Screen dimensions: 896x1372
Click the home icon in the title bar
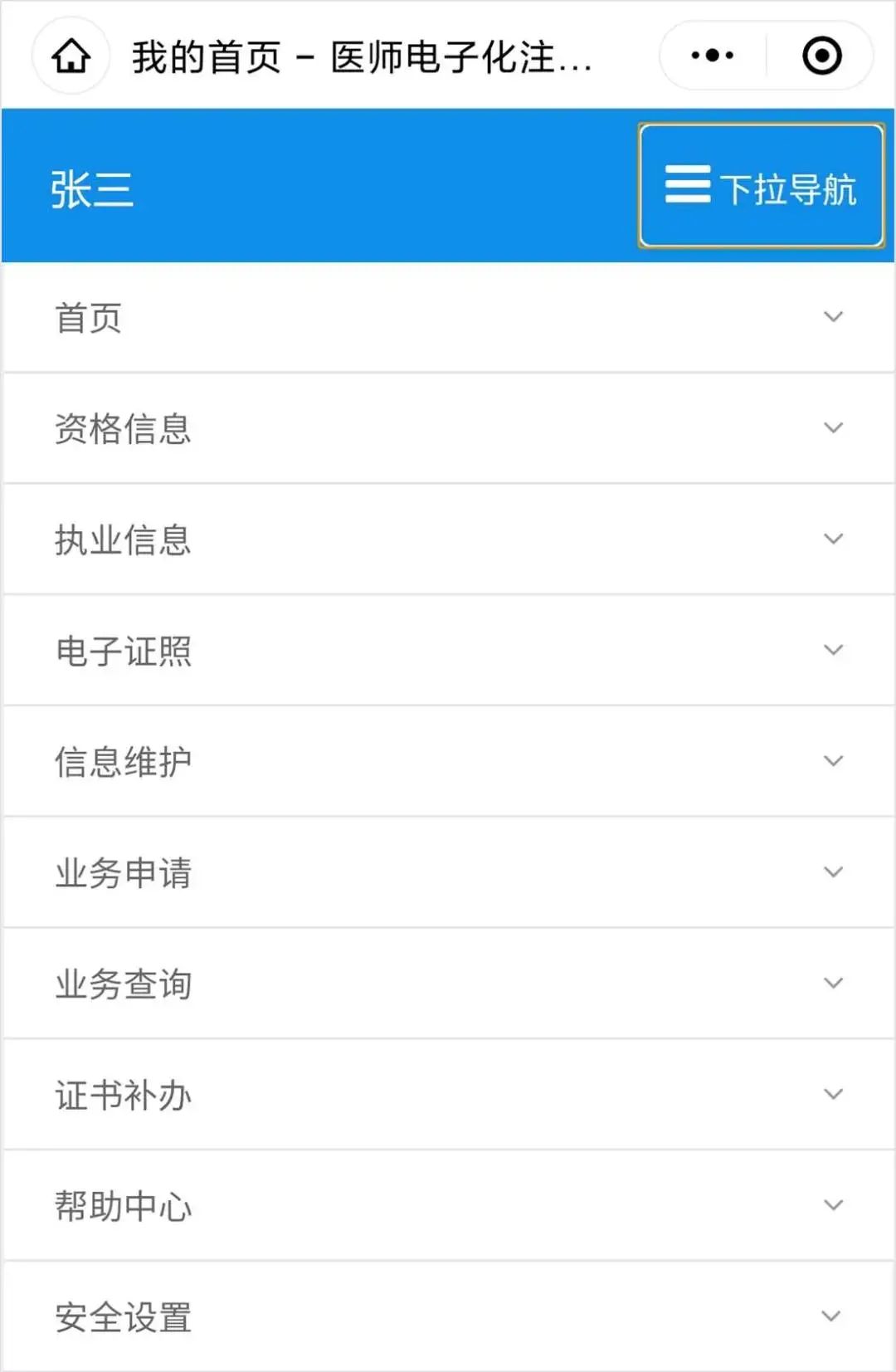[x=71, y=56]
